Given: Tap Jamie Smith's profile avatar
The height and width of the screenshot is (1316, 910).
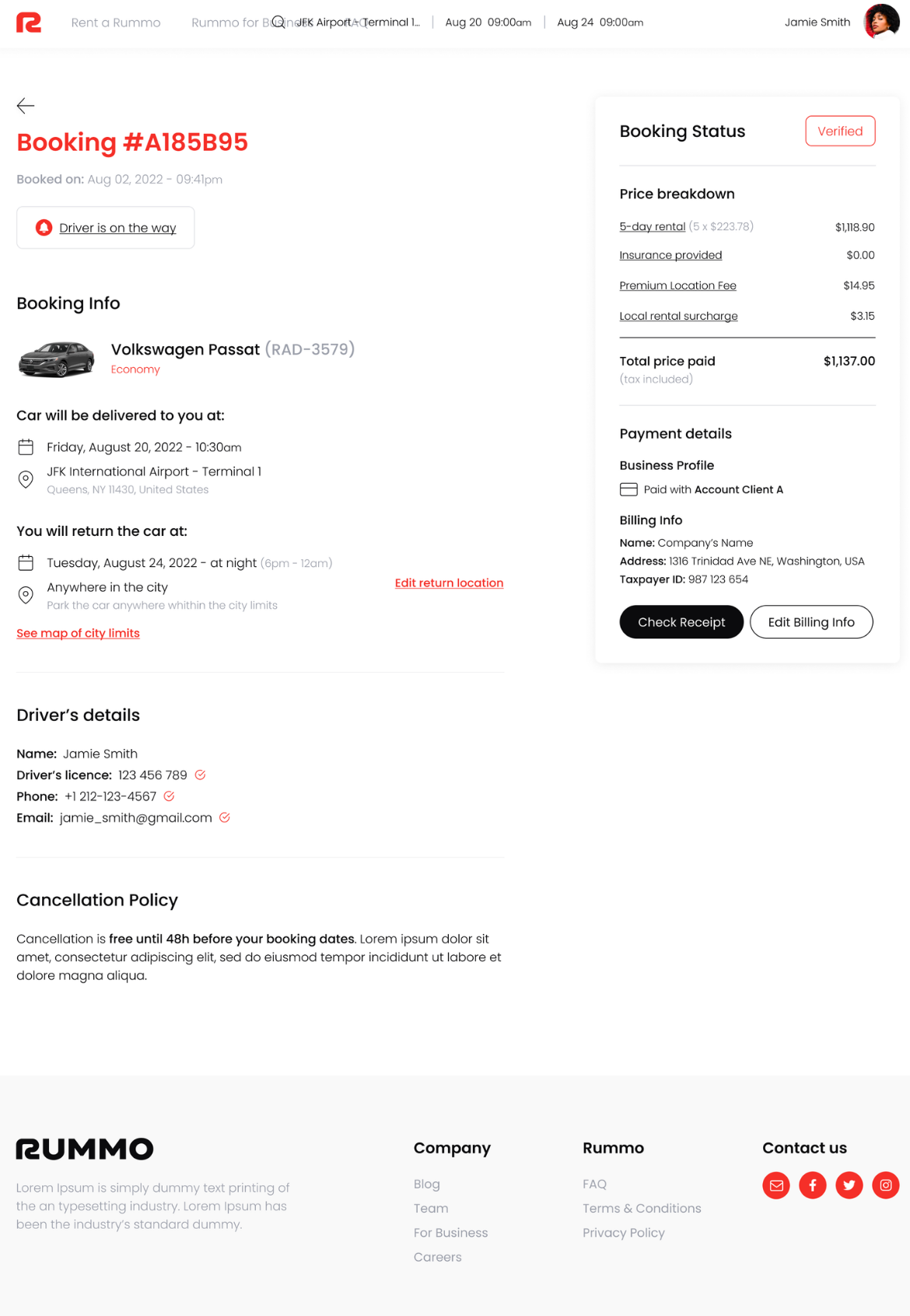Looking at the screenshot, I should click(x=880, y=22).
